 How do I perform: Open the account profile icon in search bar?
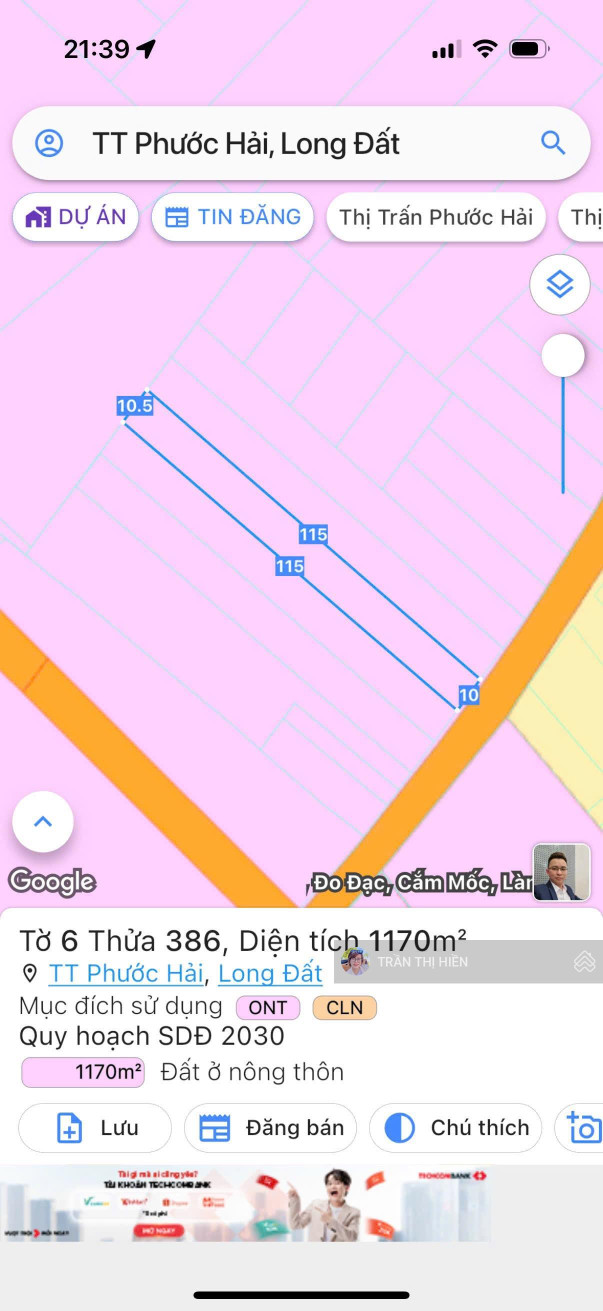49,143
